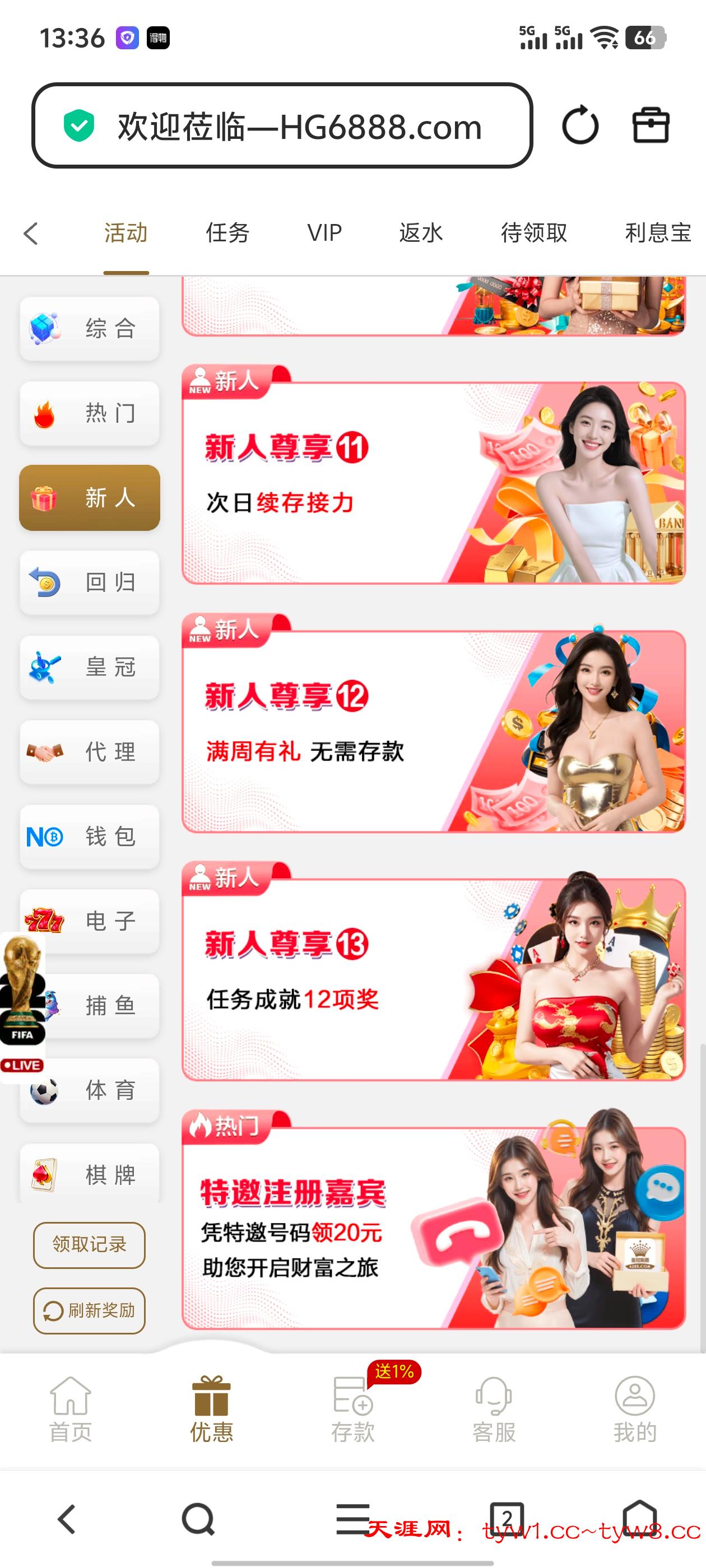Select the 热门 category
The height and width of the screenshot is (1568, 706).
tap(90, 413)
